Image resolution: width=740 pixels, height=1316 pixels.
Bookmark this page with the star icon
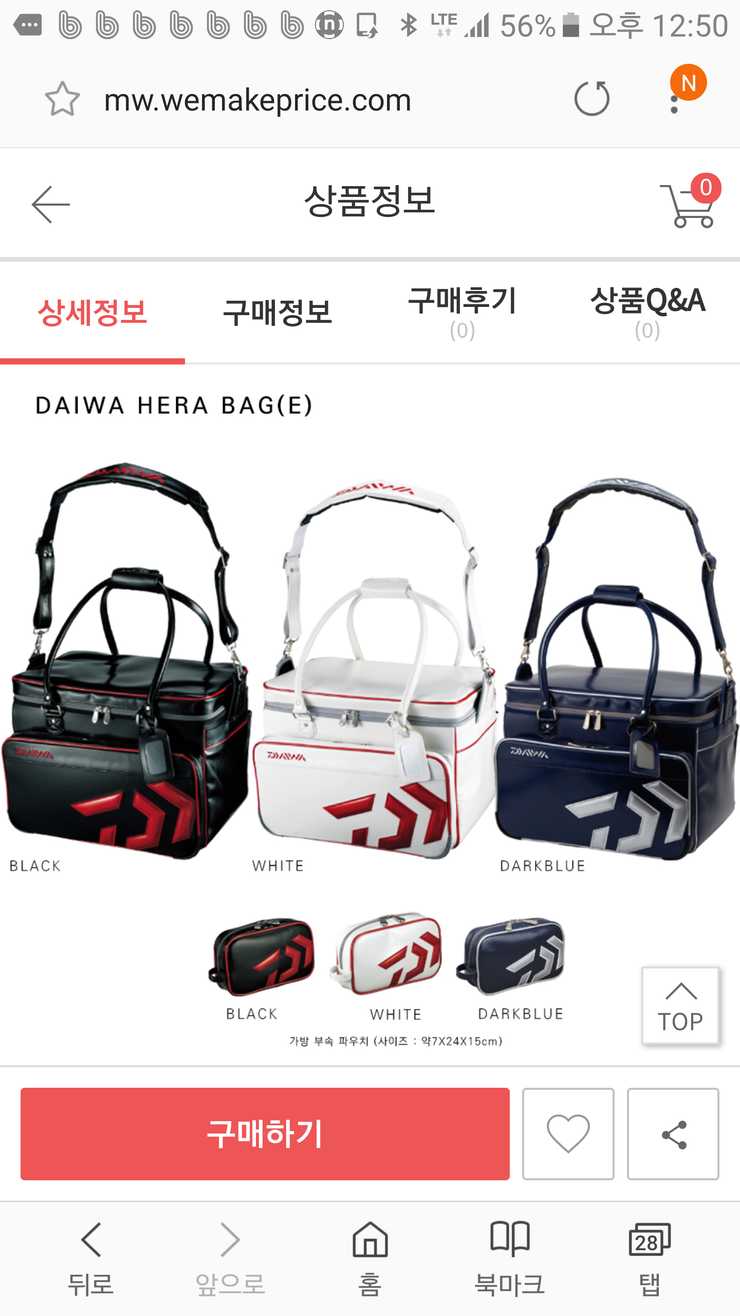(62, 100)
